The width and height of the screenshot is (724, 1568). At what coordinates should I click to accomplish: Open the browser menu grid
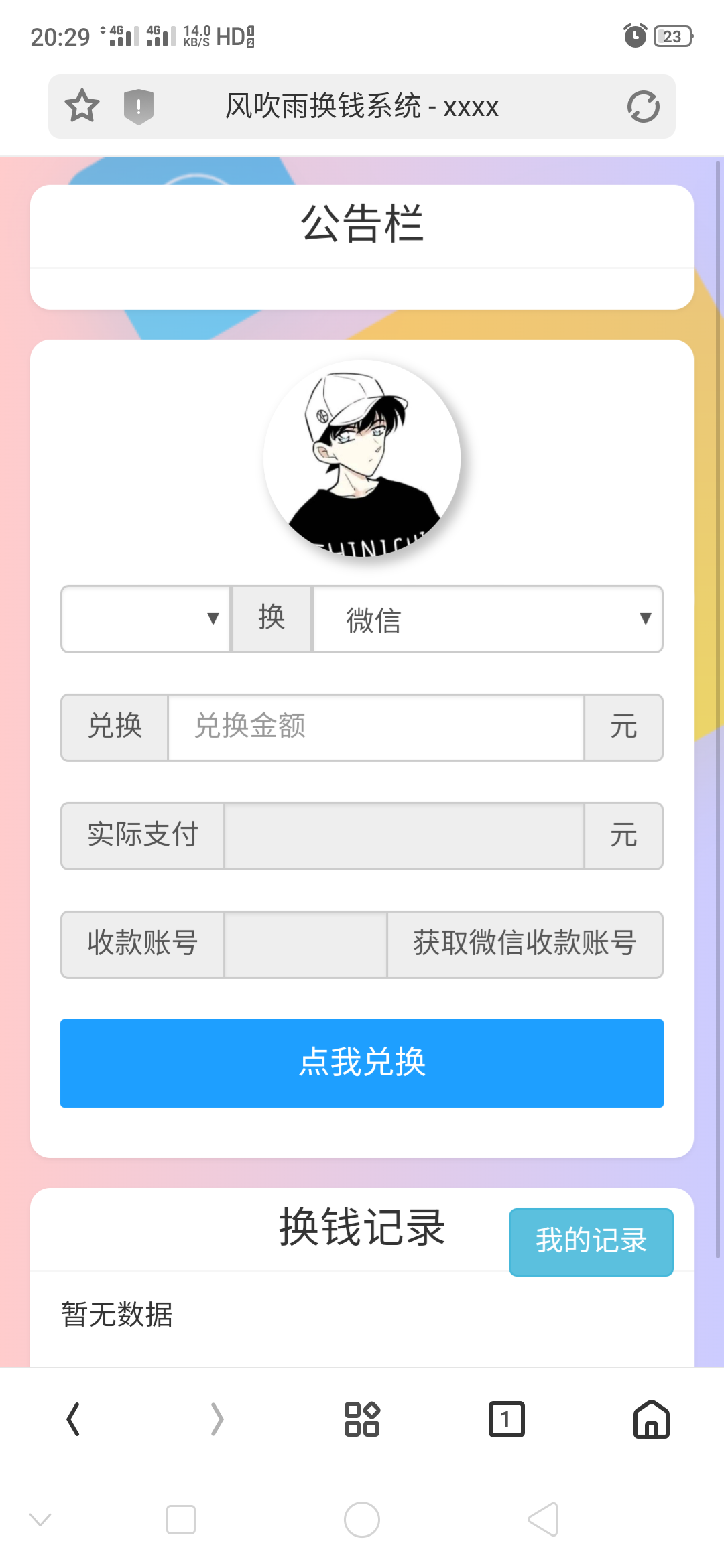pos(362,1419)
